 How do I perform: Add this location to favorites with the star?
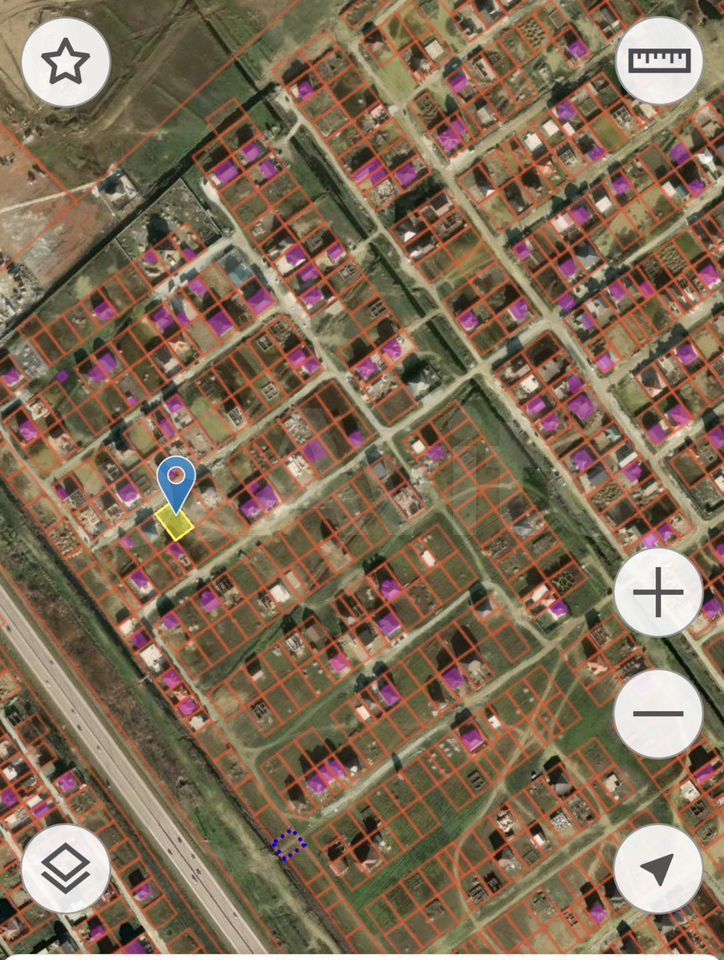[65, 62]
